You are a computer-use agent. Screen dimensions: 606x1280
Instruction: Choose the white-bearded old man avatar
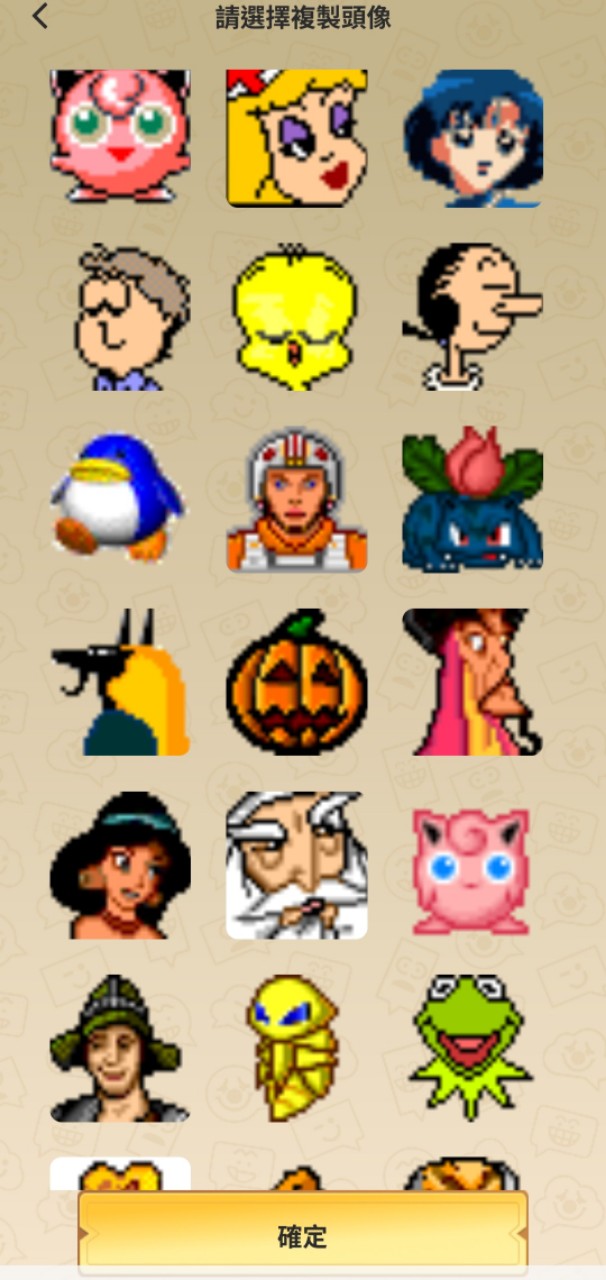coord(297,866)
